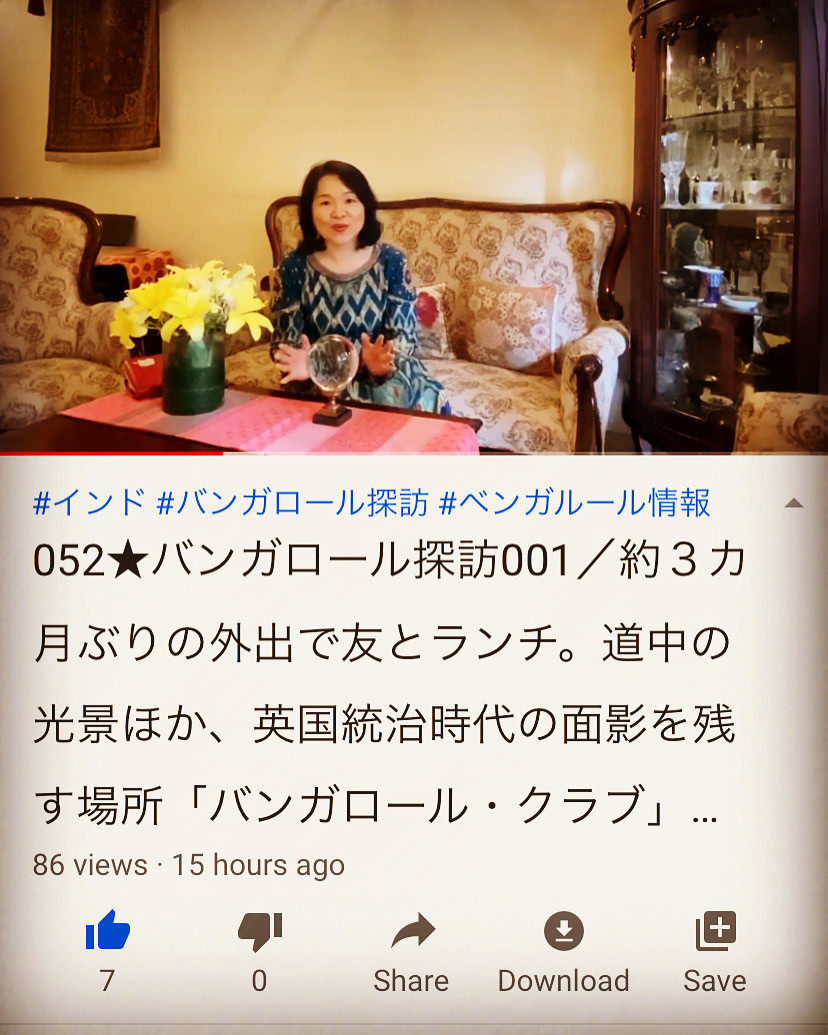Open the #ベンガルール情報 hashtag
The height and width of the screenshot is (1035, 828).
[575, 502]
